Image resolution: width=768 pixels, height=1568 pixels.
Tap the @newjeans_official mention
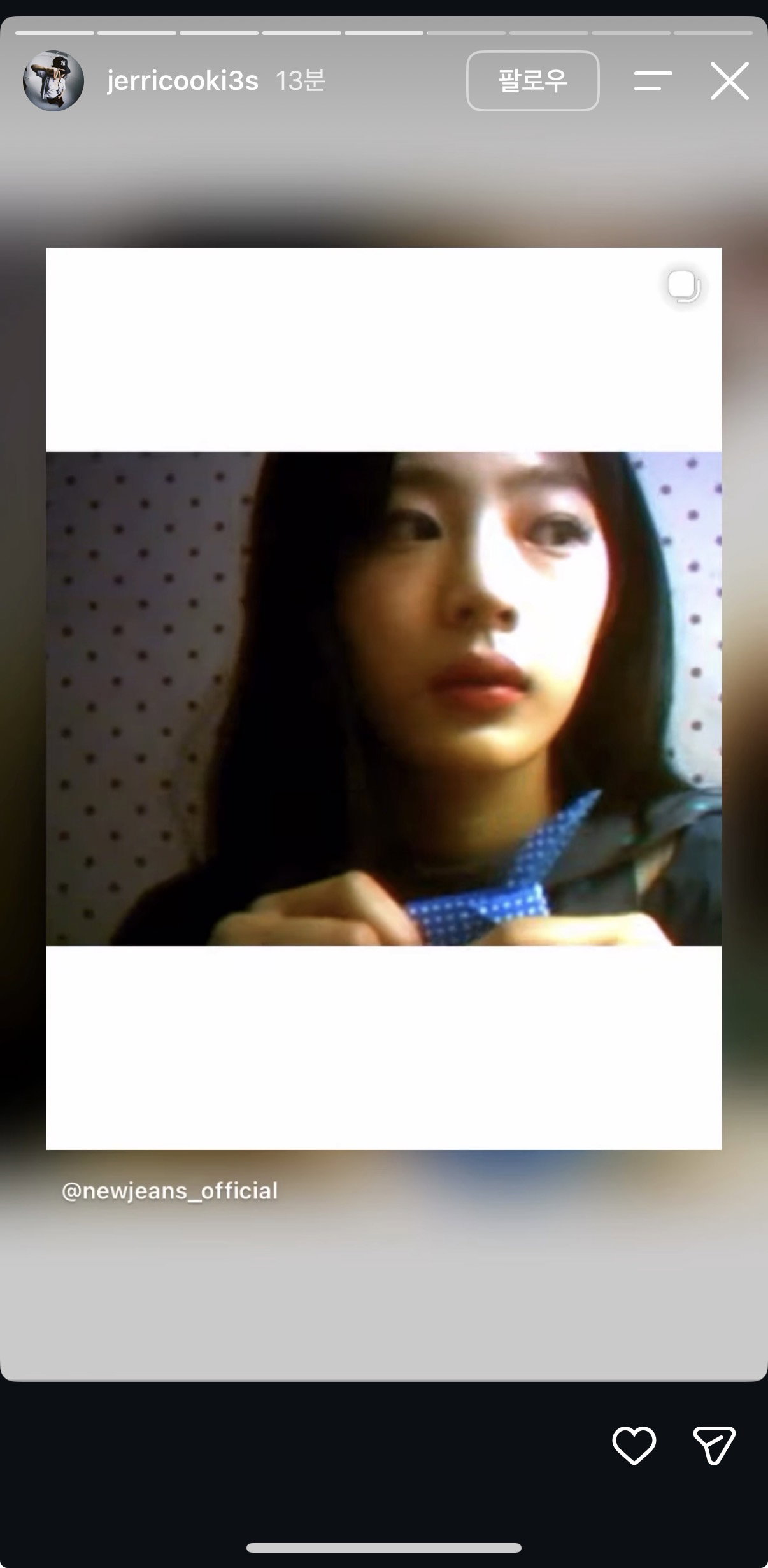point(170,1191)
